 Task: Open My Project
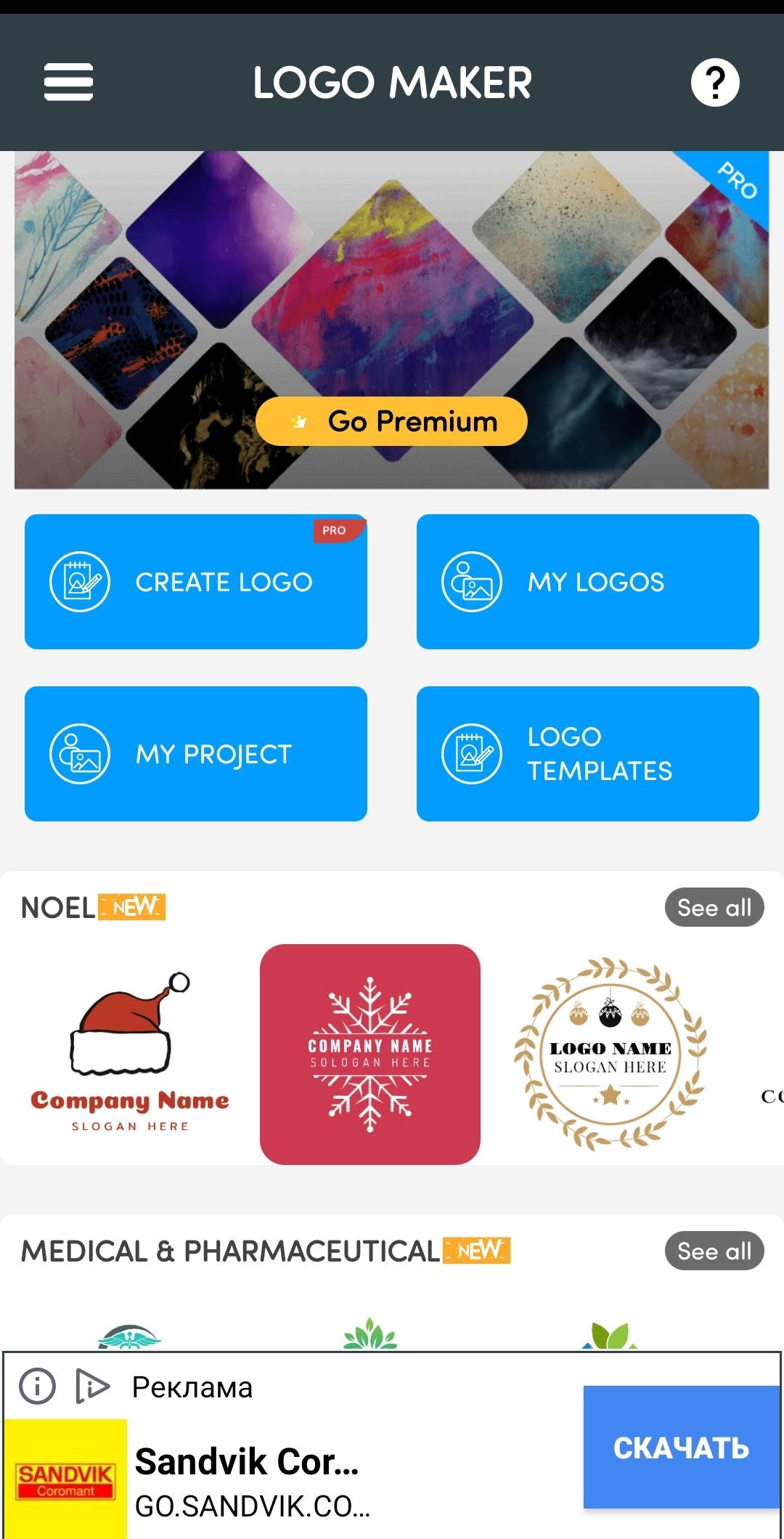(196, 754)
